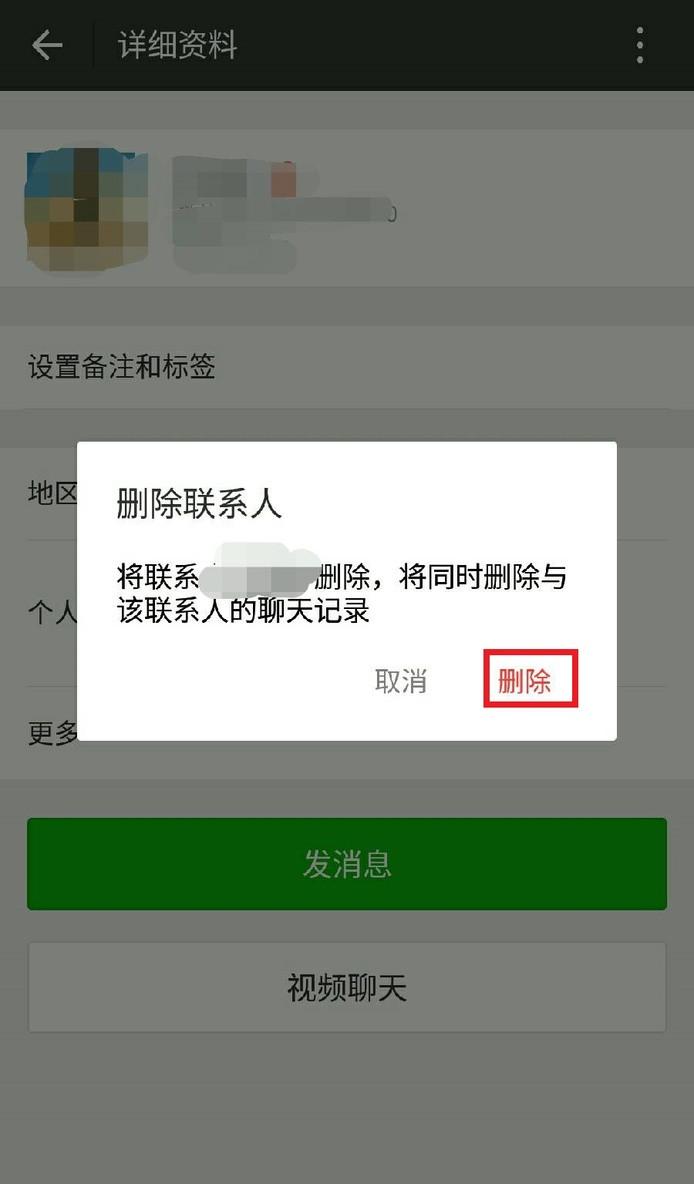Tap 取消 to cancel deletion
This screenshot has height=1184, width=694.
pos(400,680)
